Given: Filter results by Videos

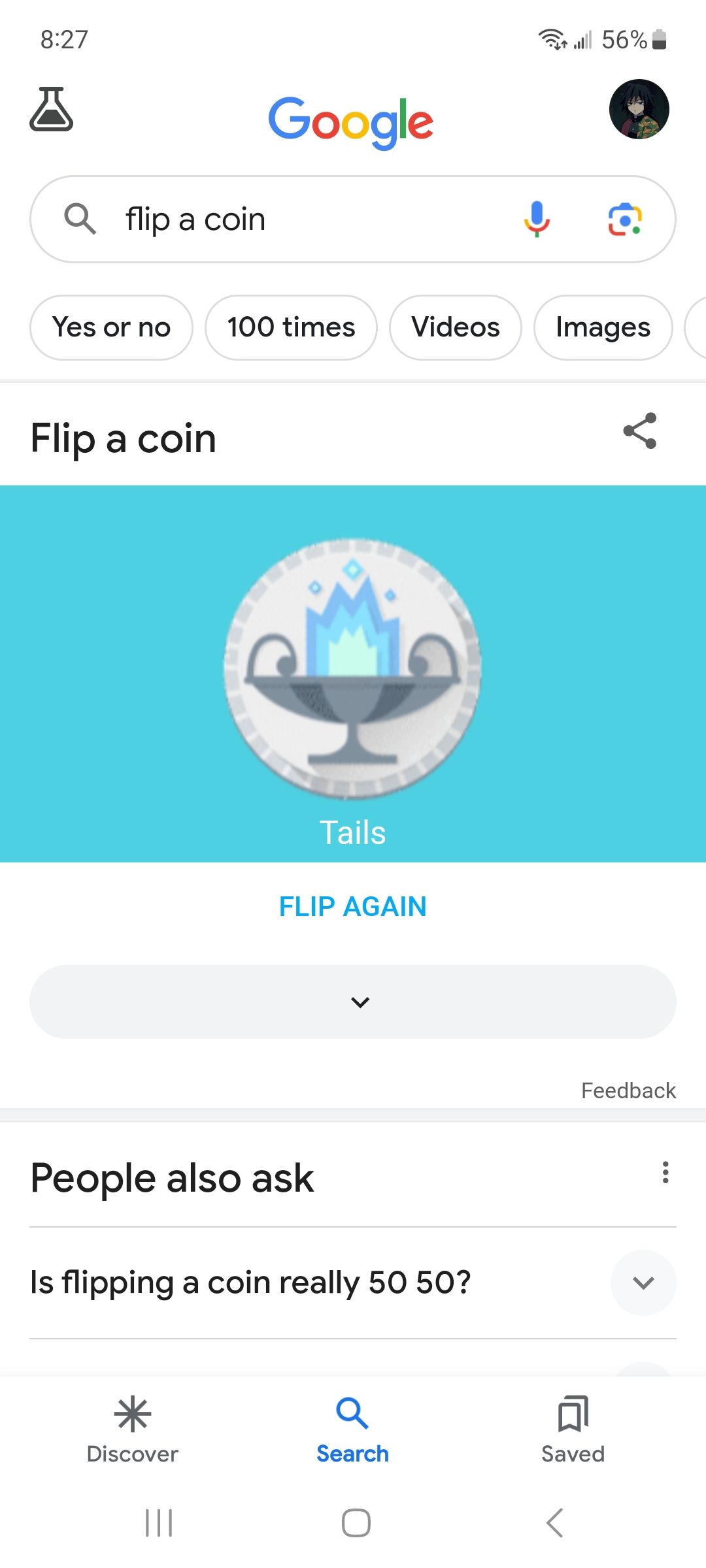Looking at the screenshot, I should [x=456, y=327].
